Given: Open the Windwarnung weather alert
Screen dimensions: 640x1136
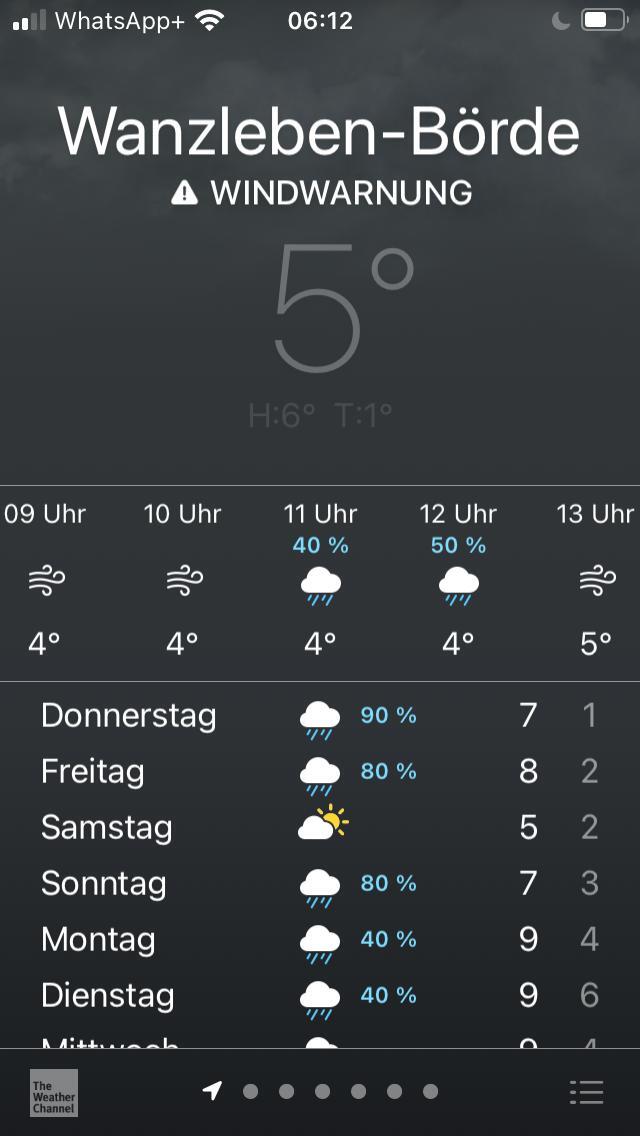Looking at the screenshot, I should click(321, 192).
